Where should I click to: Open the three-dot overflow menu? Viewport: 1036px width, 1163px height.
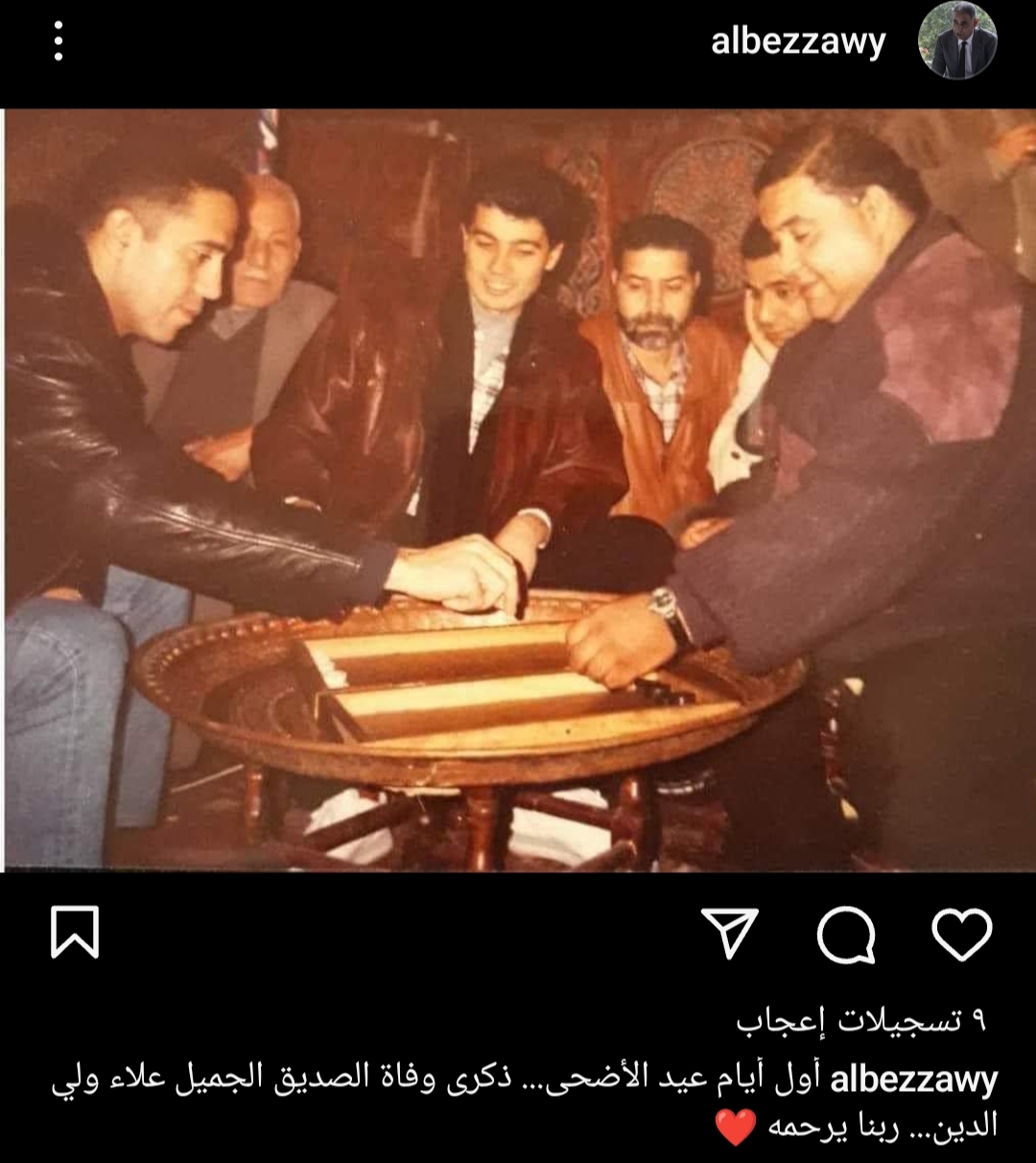(x=59, y=41)
